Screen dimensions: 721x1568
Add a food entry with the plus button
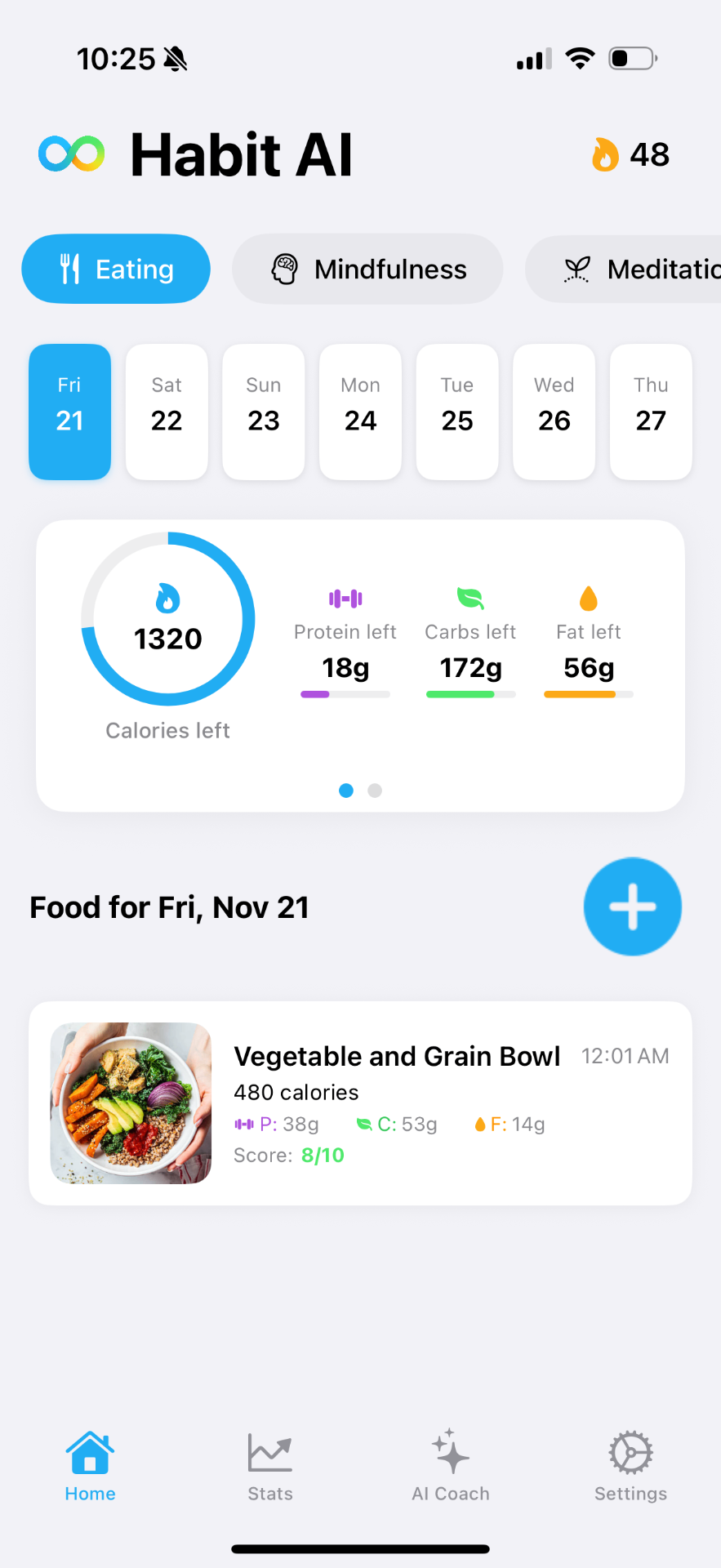coord(633,906)
